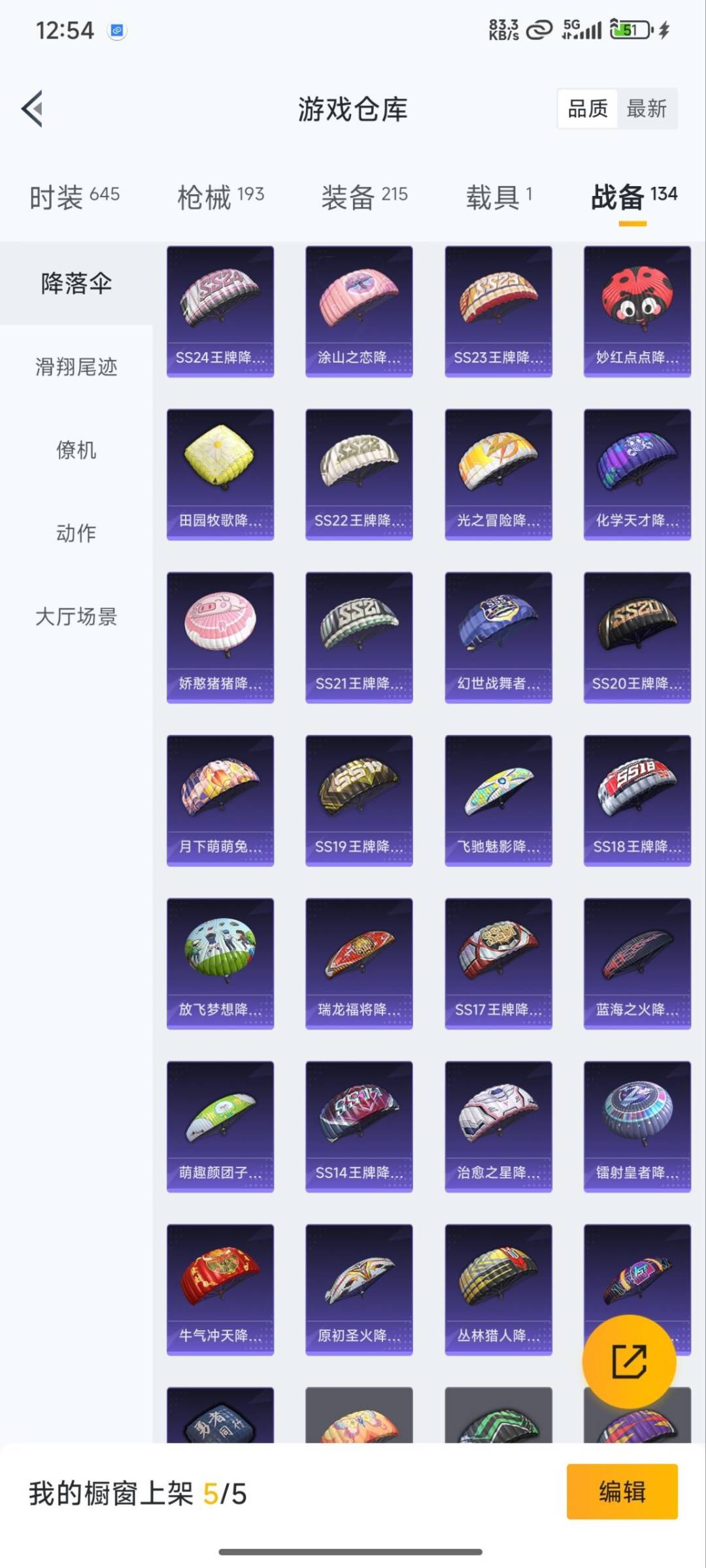Switch to the 载具 tab
The width and height of the screenshot is (706, 1568).
pyautogui.click(x=499, y=196)
